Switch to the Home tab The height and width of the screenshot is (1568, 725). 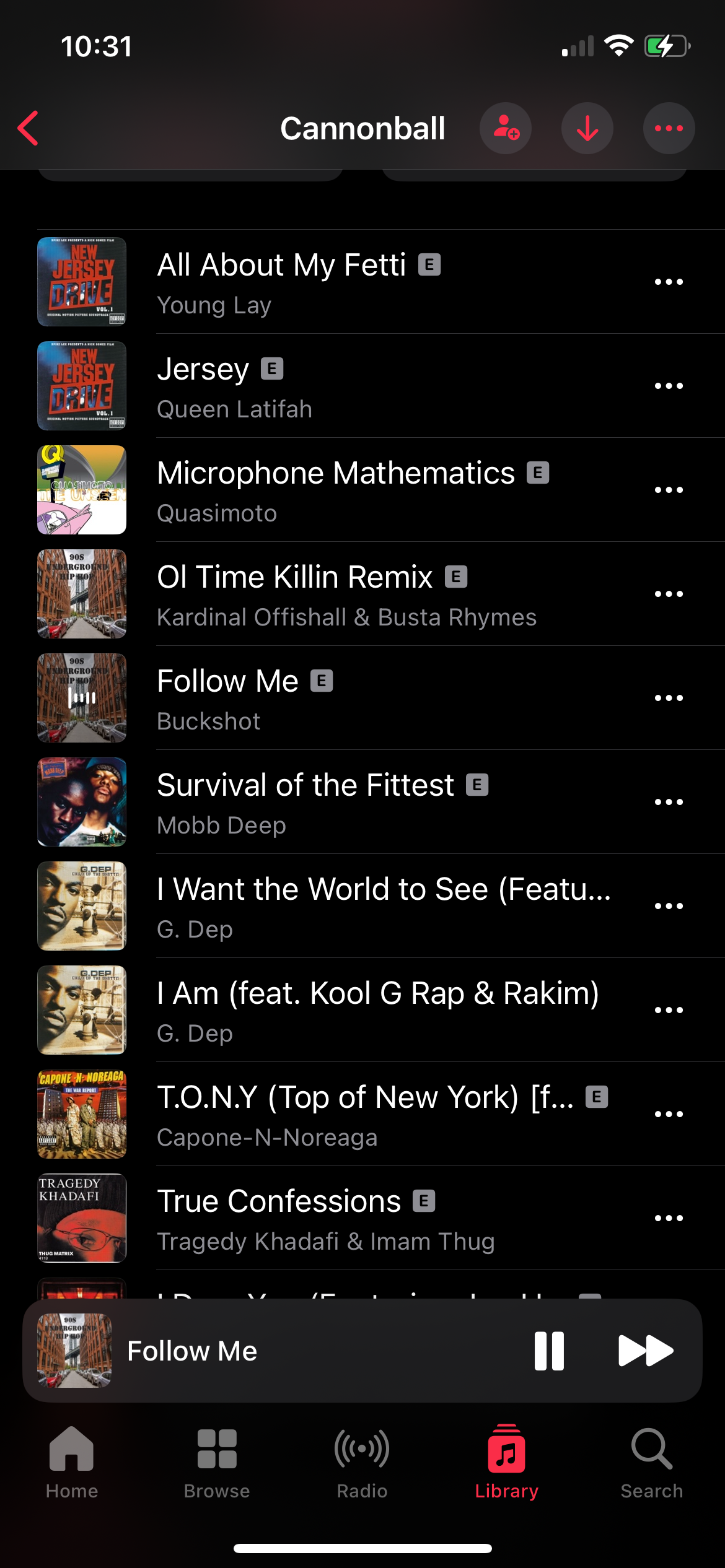[x=72, y=1462]
